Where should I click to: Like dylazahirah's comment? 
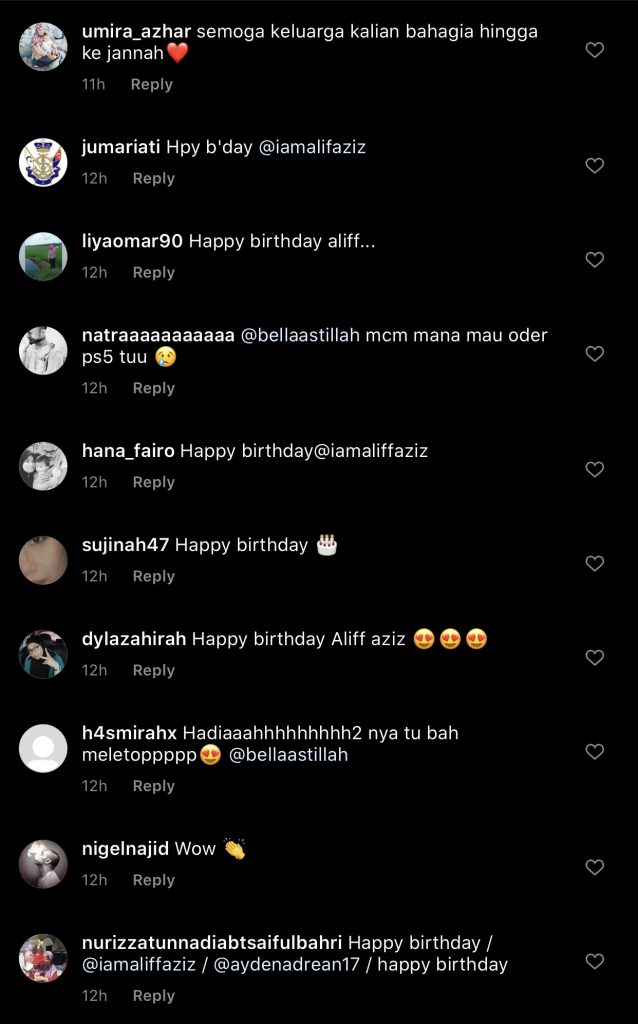click(594, 658)
